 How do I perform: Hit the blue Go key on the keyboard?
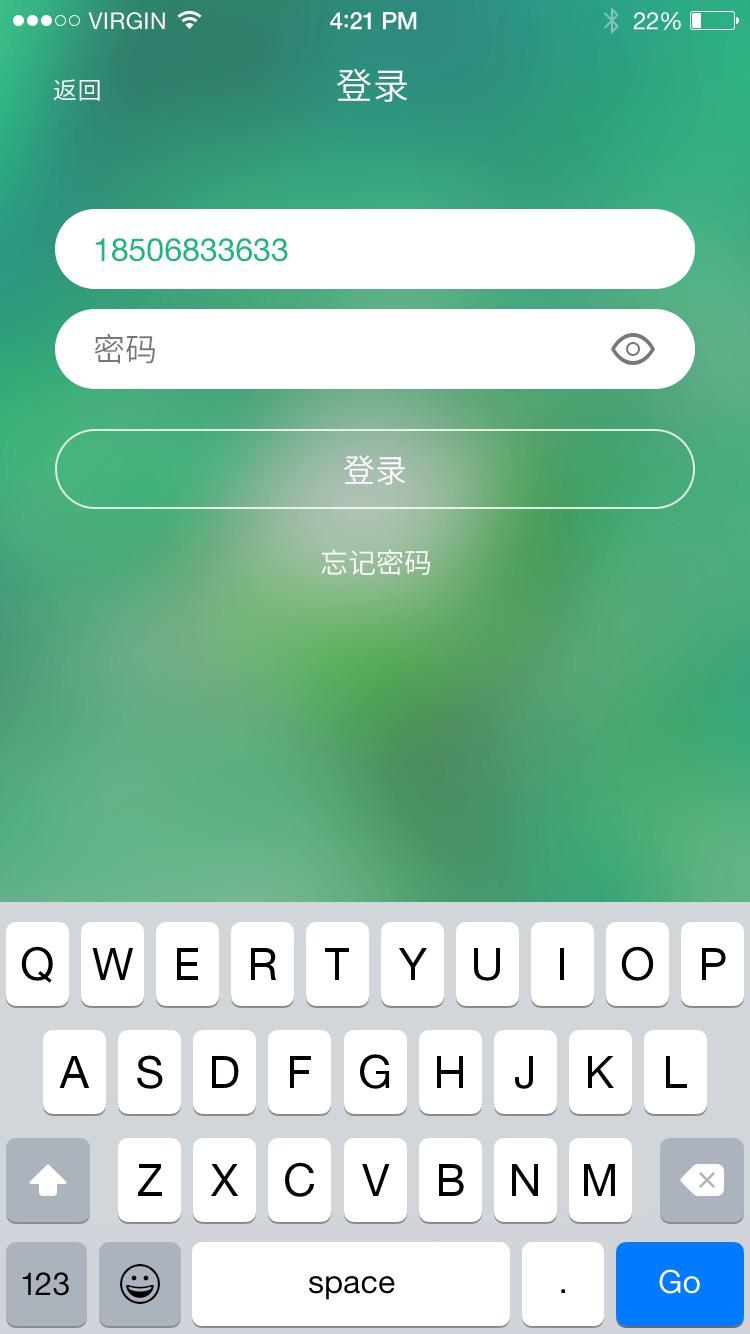click(x=679, y=1283)
